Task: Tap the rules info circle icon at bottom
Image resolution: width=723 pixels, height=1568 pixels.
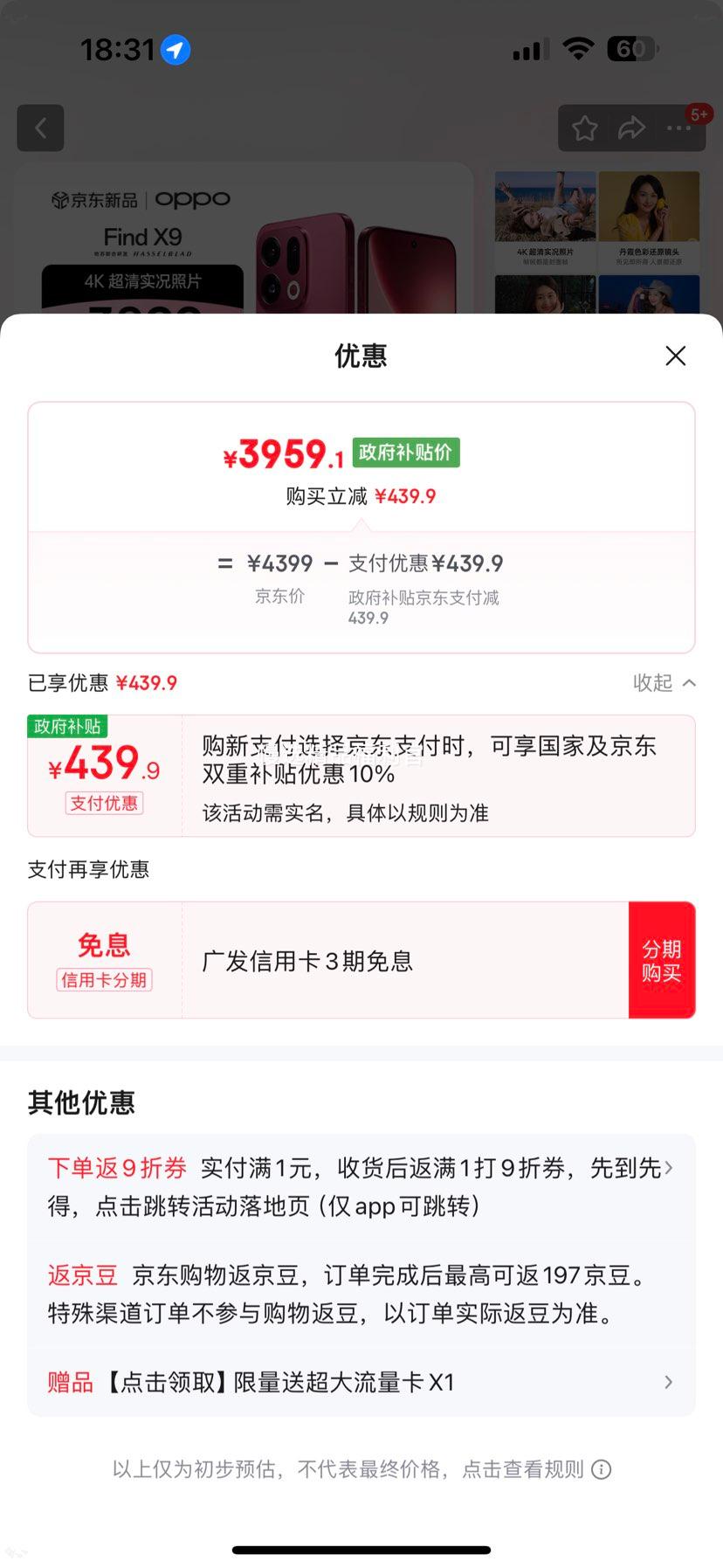Action: (601, 1470)
